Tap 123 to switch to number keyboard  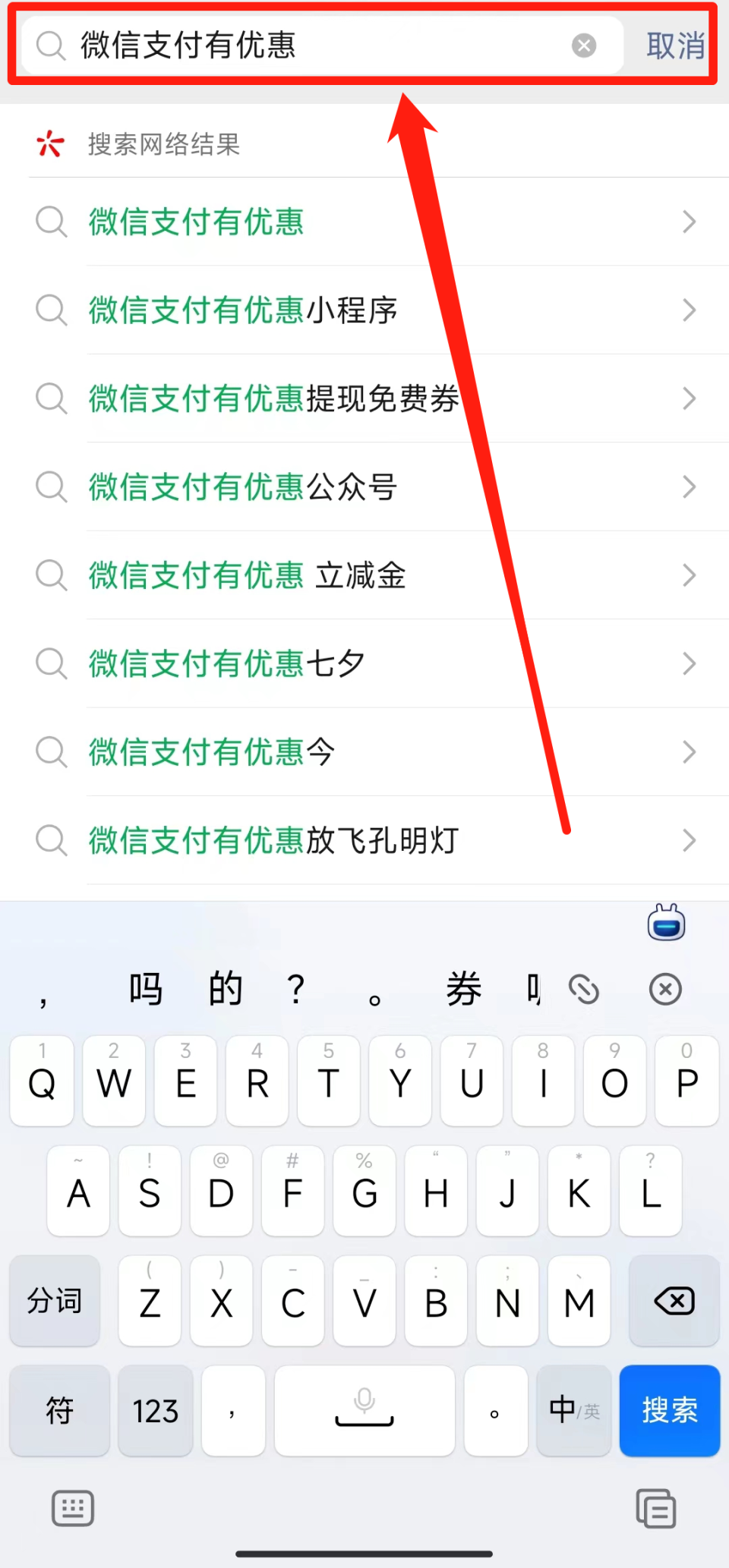pyautogui.click(x=155, y=1410)
